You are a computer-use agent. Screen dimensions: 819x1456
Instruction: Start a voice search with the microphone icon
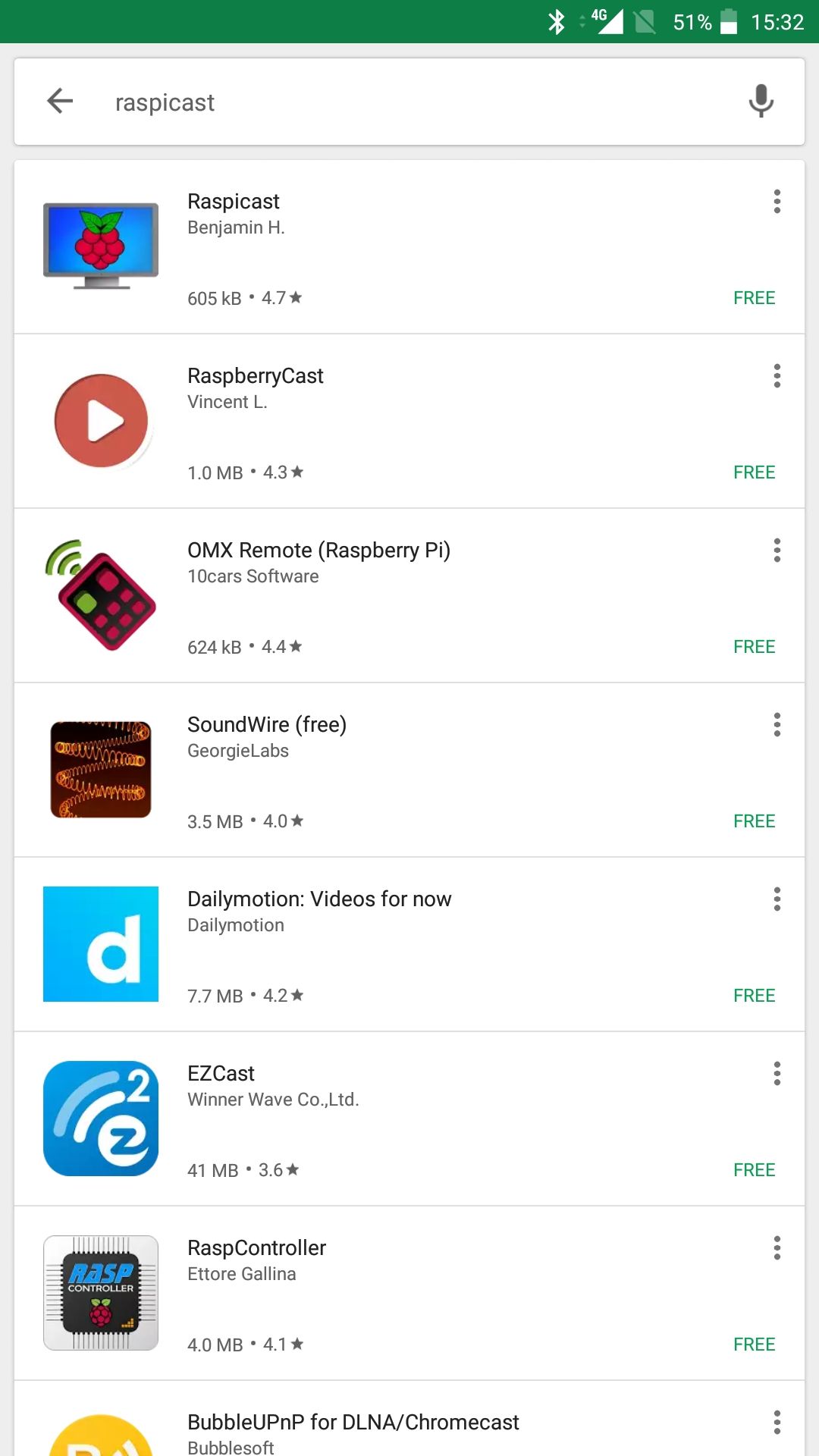click(x=761, y=102)
